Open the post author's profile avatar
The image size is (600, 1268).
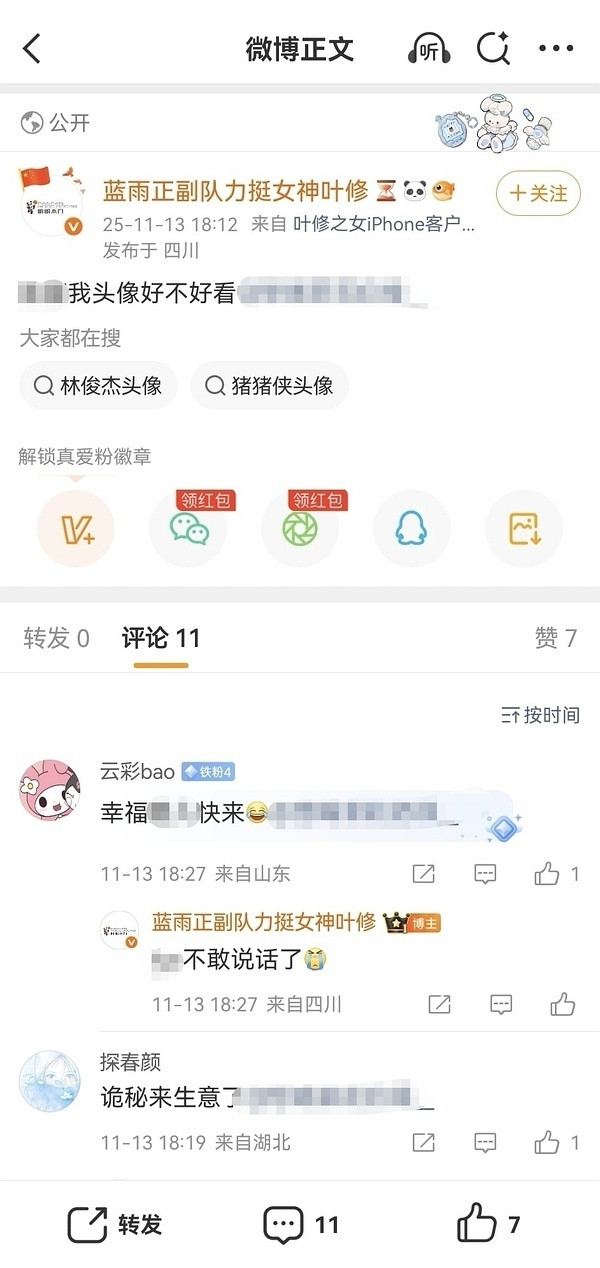pos(51,199)
